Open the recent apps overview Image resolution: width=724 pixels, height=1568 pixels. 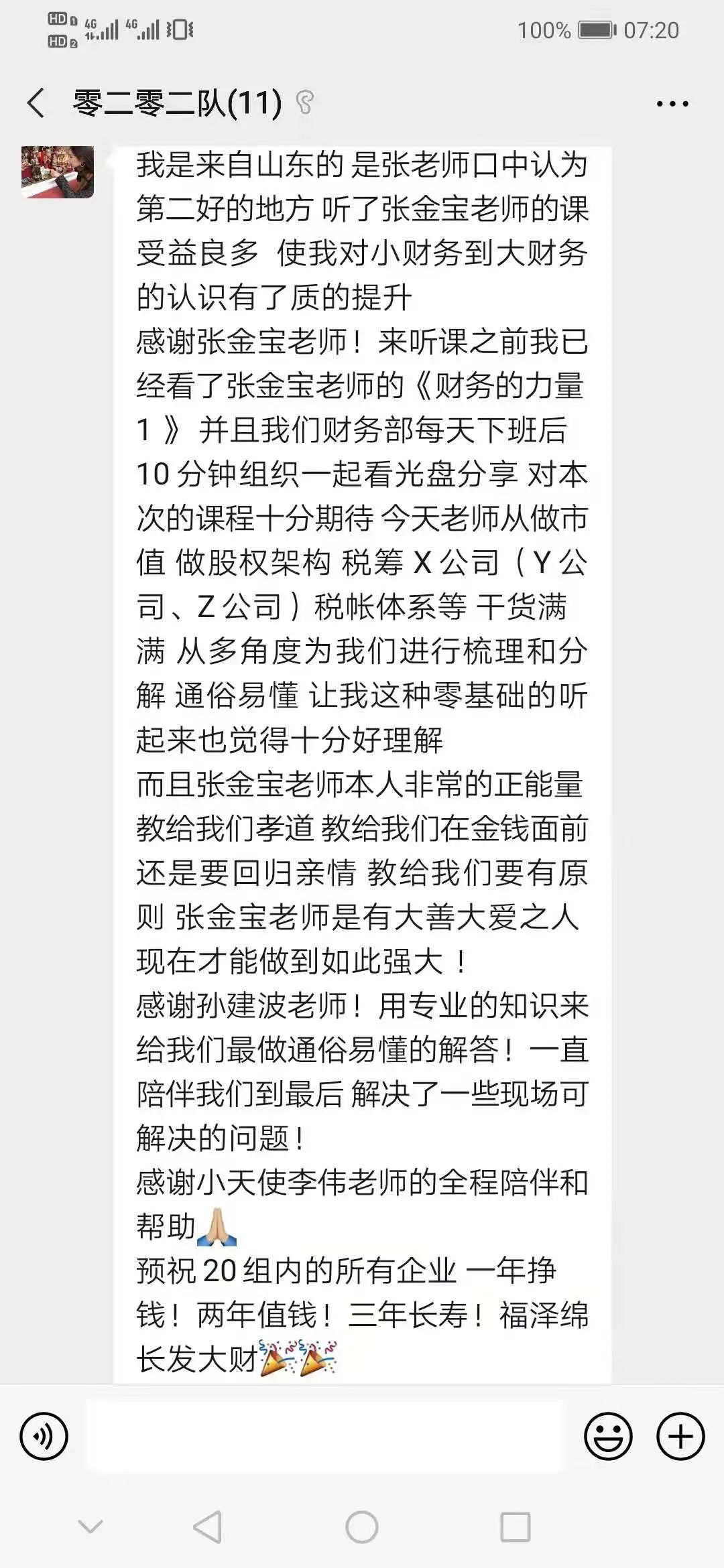point(516,1528)
